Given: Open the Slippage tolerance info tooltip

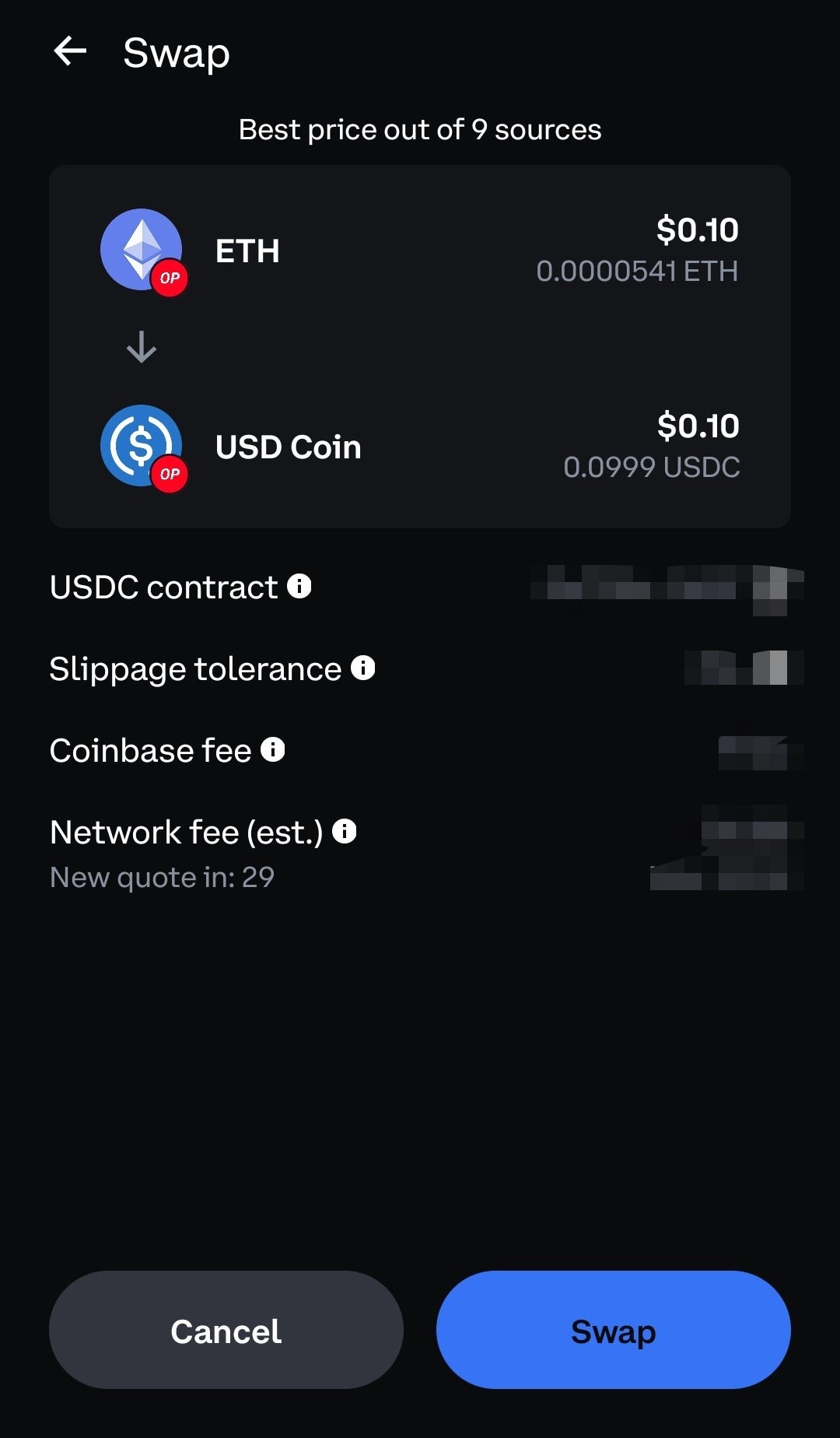Looking at the screenshot, I should point(362,667).
